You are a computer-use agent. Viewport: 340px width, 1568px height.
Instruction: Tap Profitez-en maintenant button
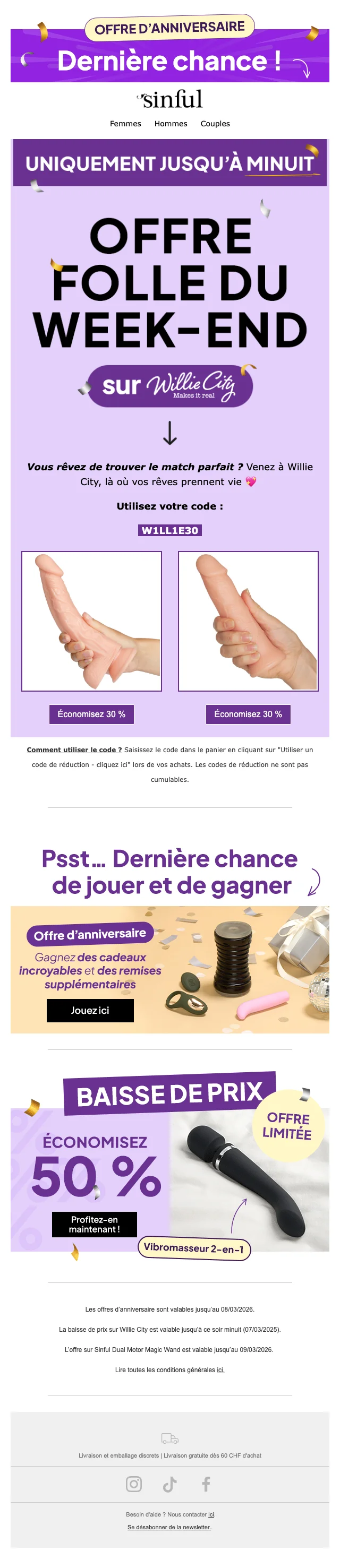pos(95,1224)
